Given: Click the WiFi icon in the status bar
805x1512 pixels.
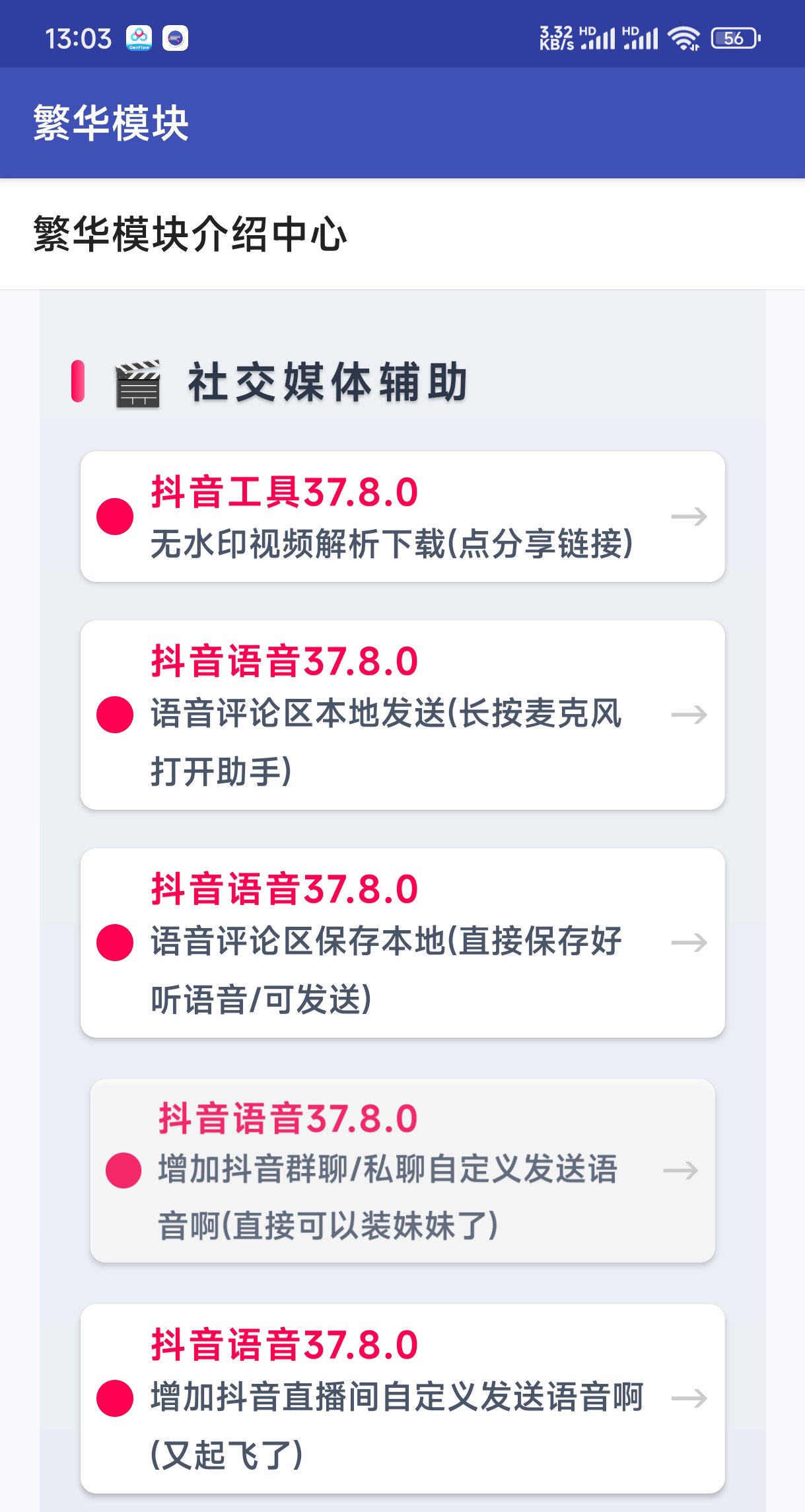Looking at the screenshot, I should coord(683,38).
